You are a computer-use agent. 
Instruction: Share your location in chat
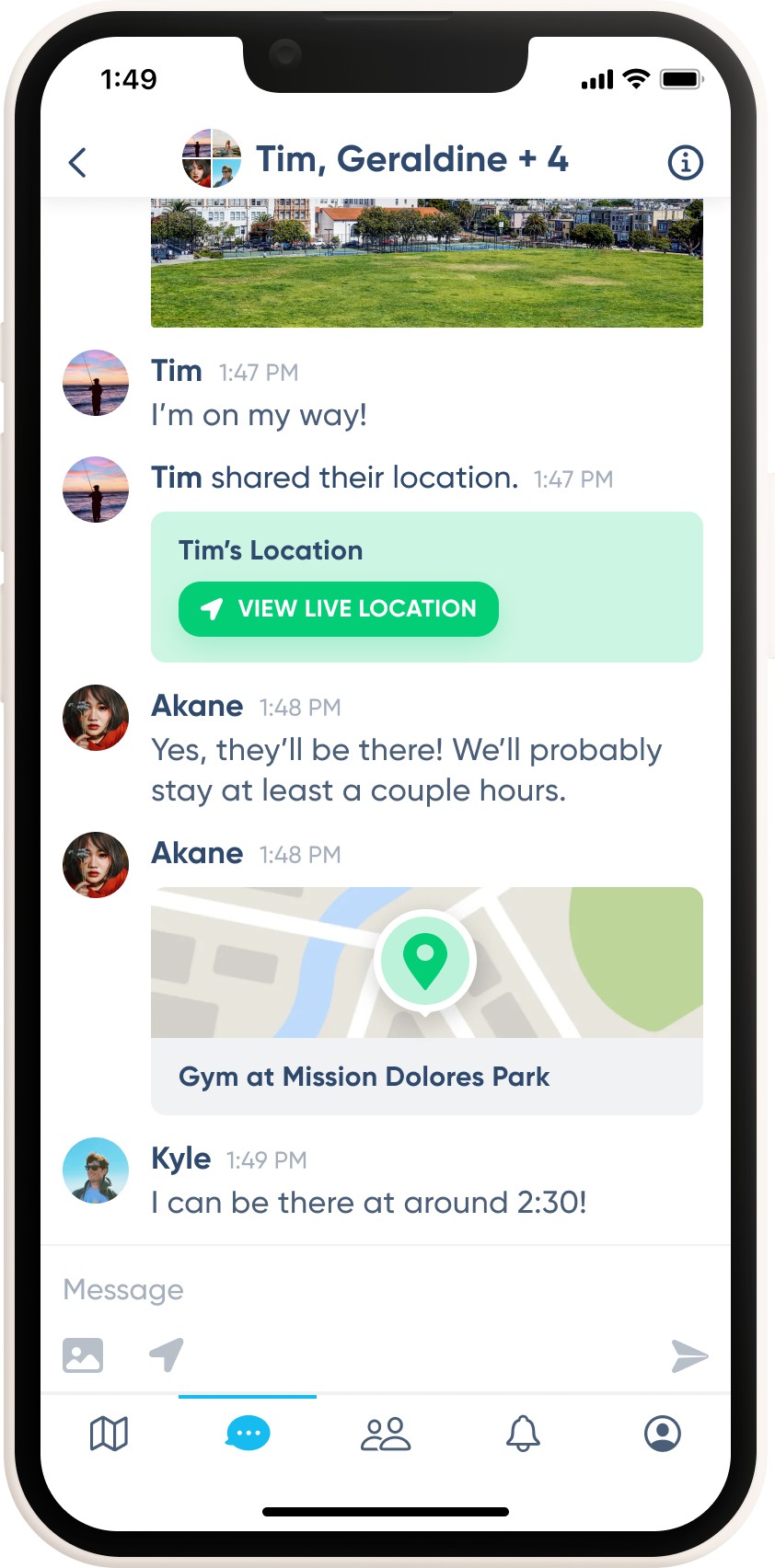167,1355
